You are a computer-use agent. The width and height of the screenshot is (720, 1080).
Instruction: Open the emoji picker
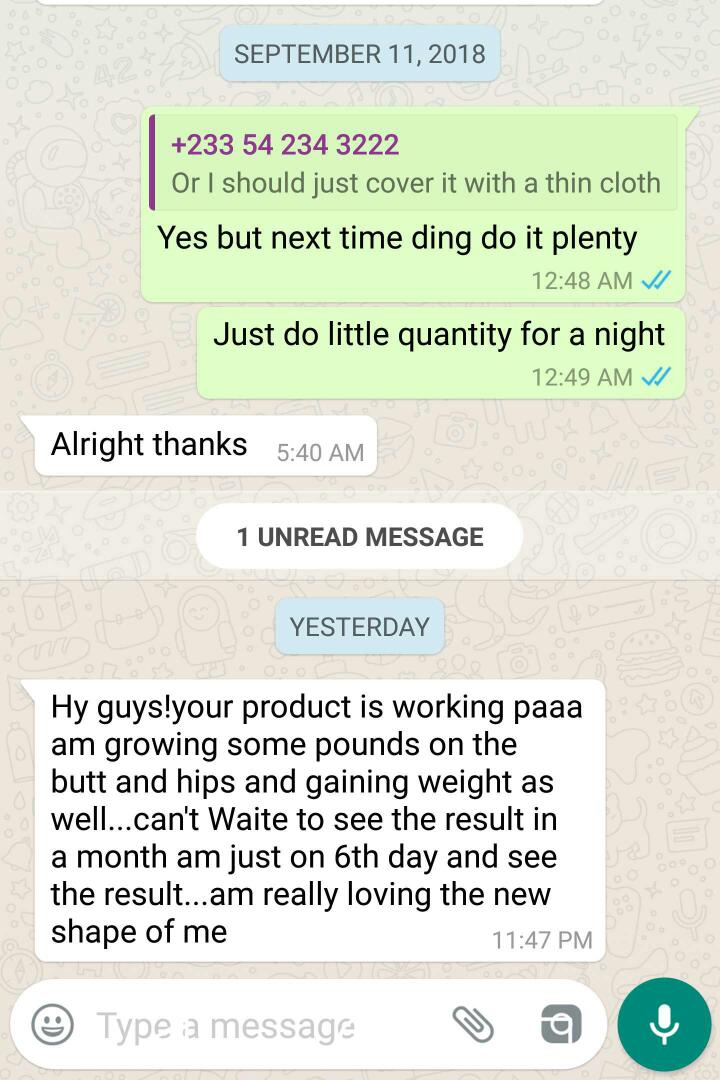[52, 1025]
